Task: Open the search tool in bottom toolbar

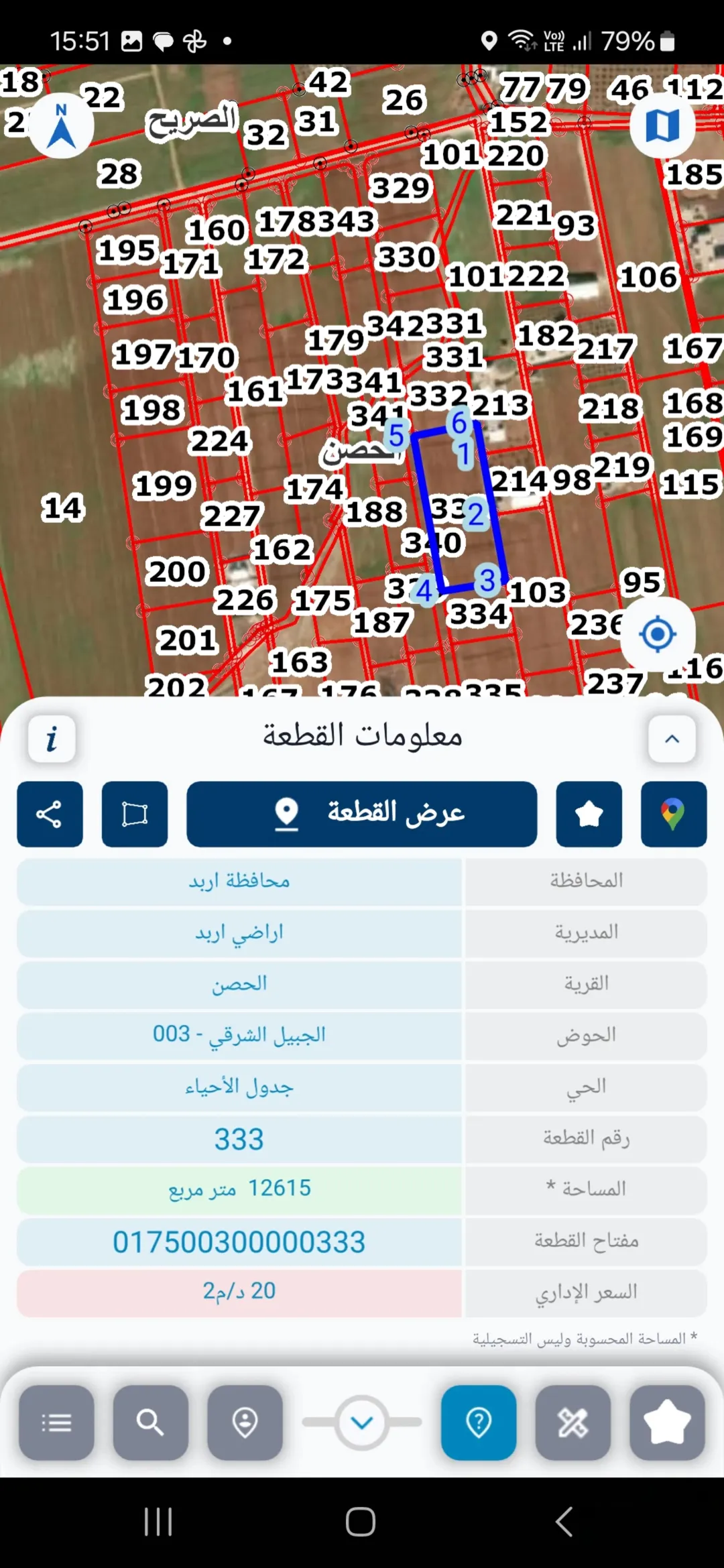Action: tap(151, 1422)
